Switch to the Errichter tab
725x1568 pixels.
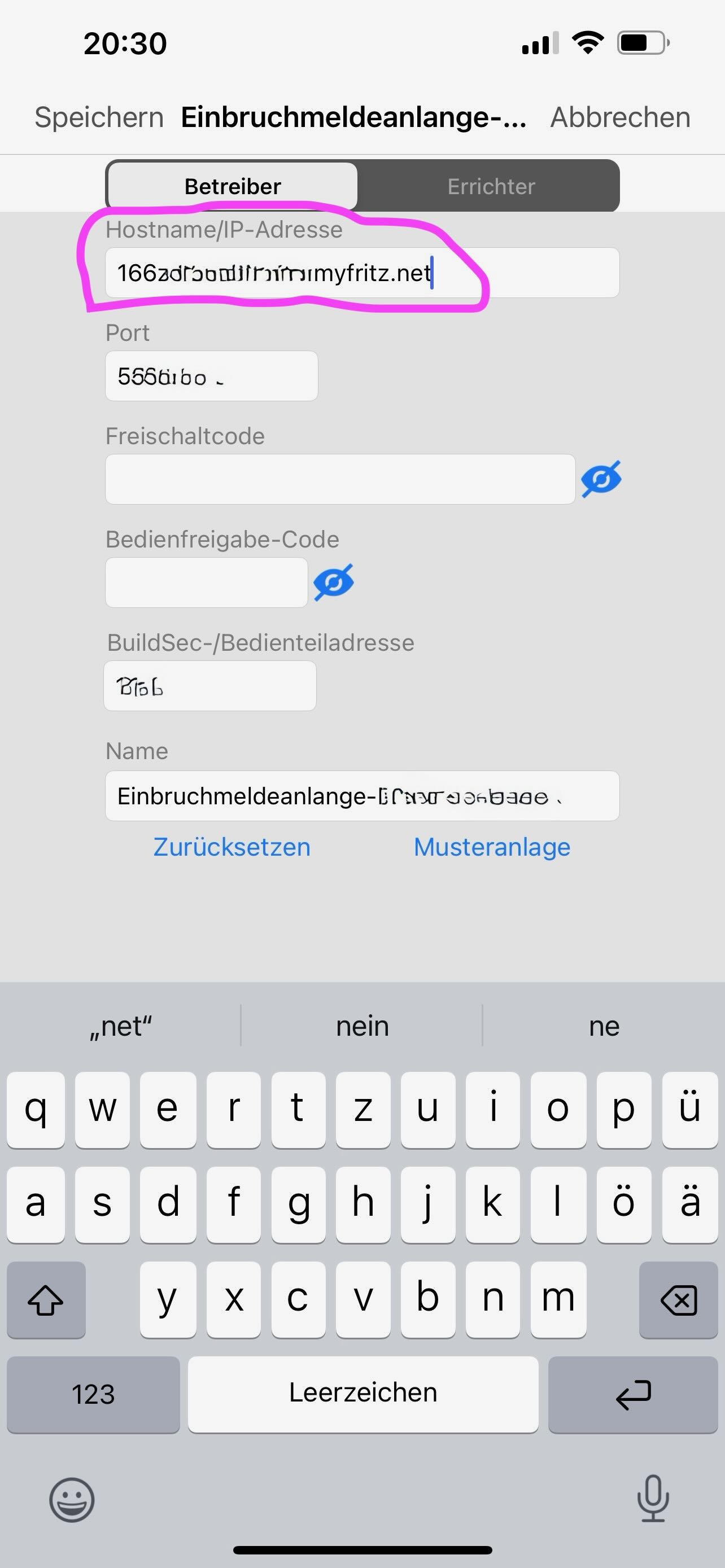coord(491,186)
